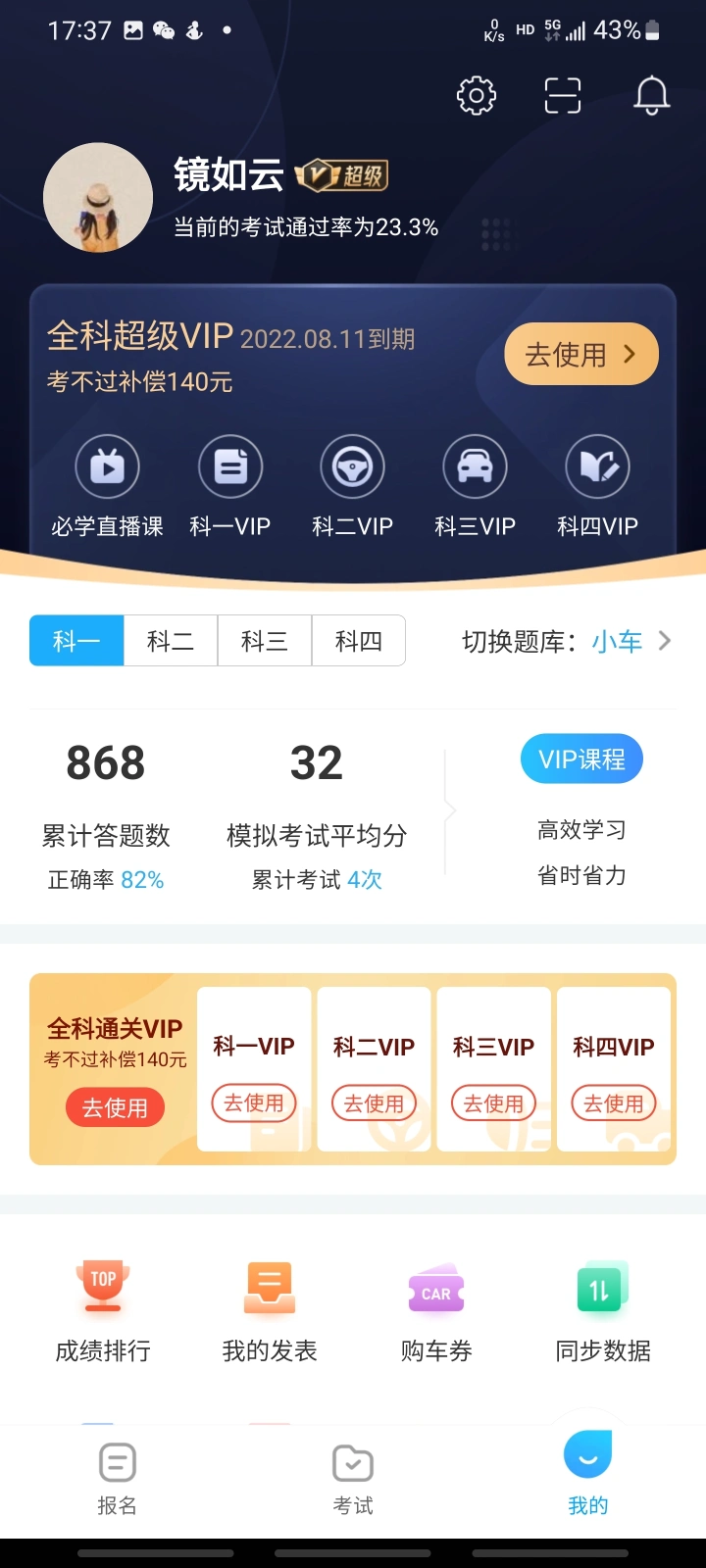Image resolution: width=706 pixels, height=1568 pixels.
Task: Switch to the 科二 subject tab
Action: (171, 641)
